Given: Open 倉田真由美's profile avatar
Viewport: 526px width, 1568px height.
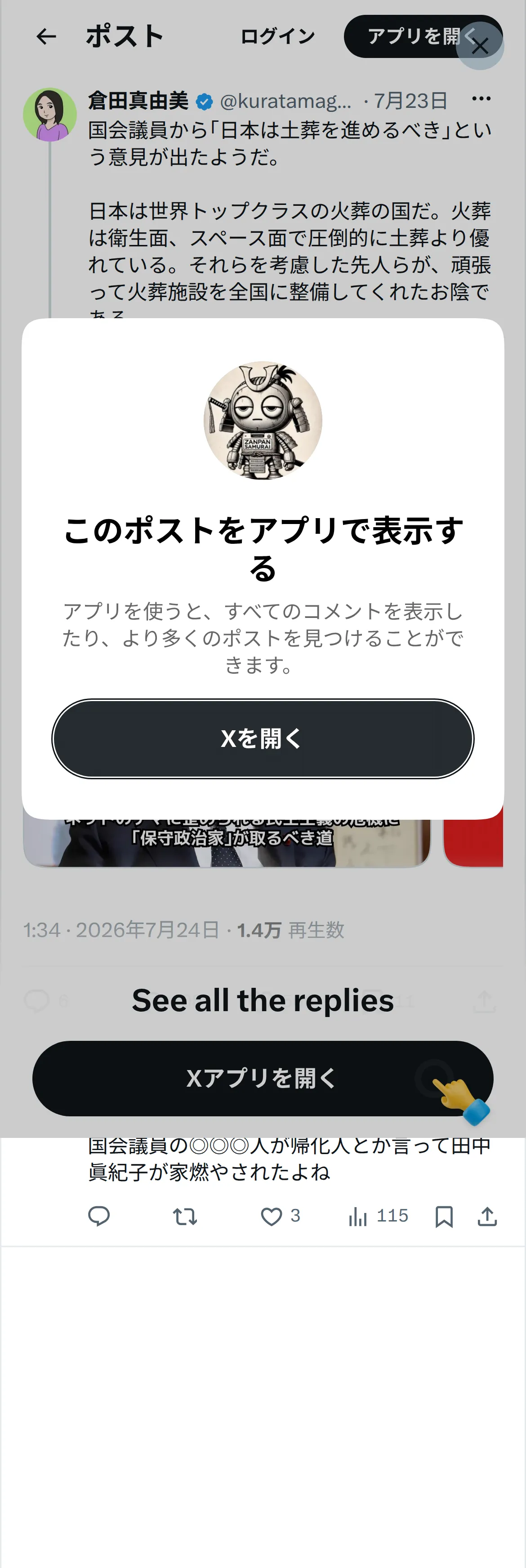Looking at the screenshot, I should click(x=50, y=115).
